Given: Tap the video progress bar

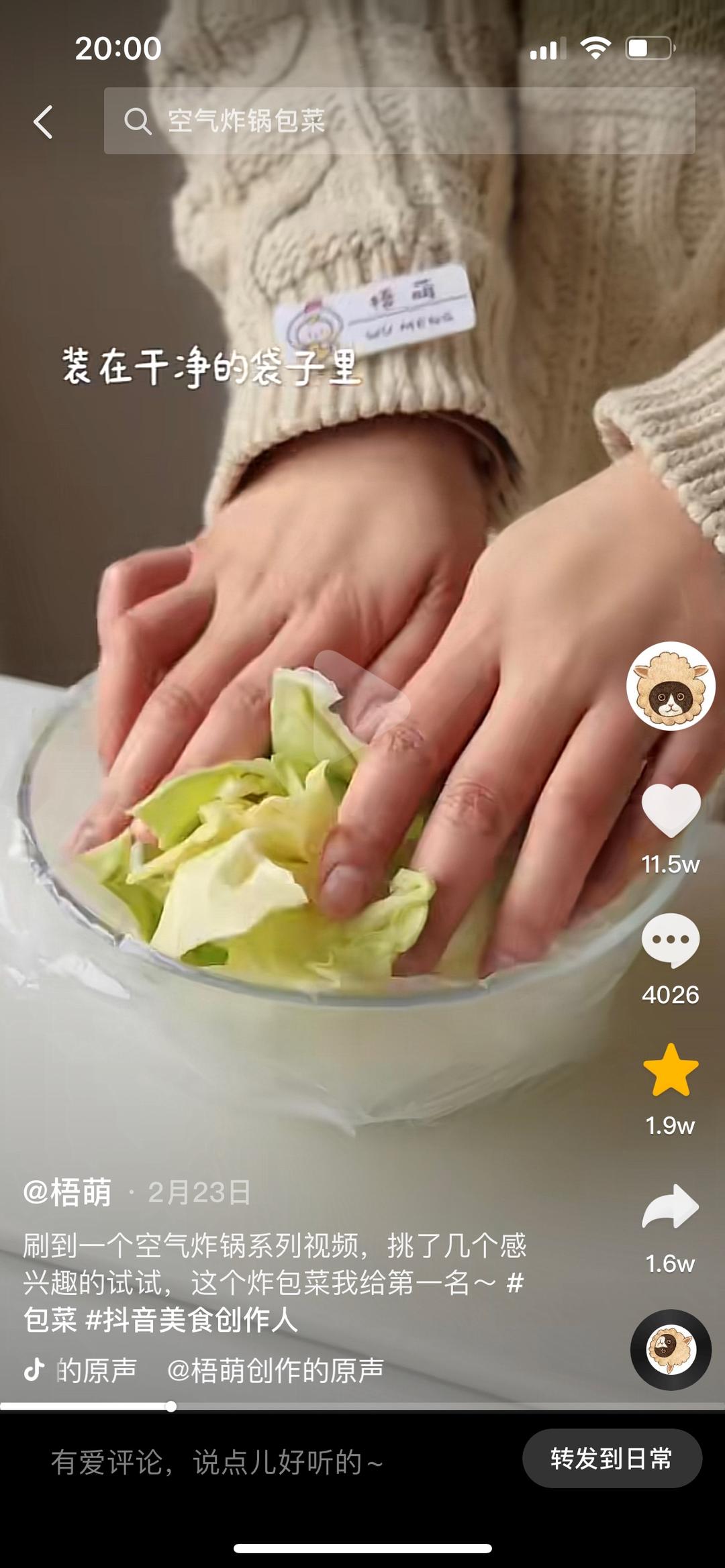Looking at the screenshot, I should click(x=362, y=1406).
